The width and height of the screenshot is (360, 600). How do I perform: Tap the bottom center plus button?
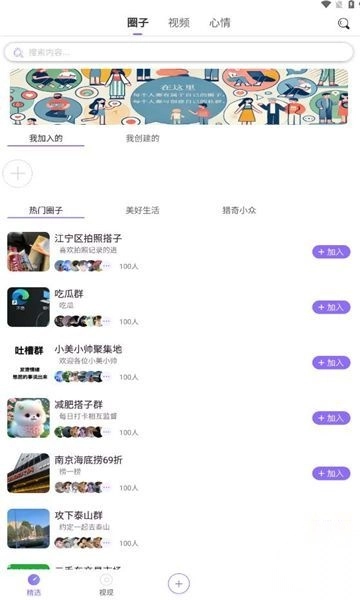click(x=179, y=584)
